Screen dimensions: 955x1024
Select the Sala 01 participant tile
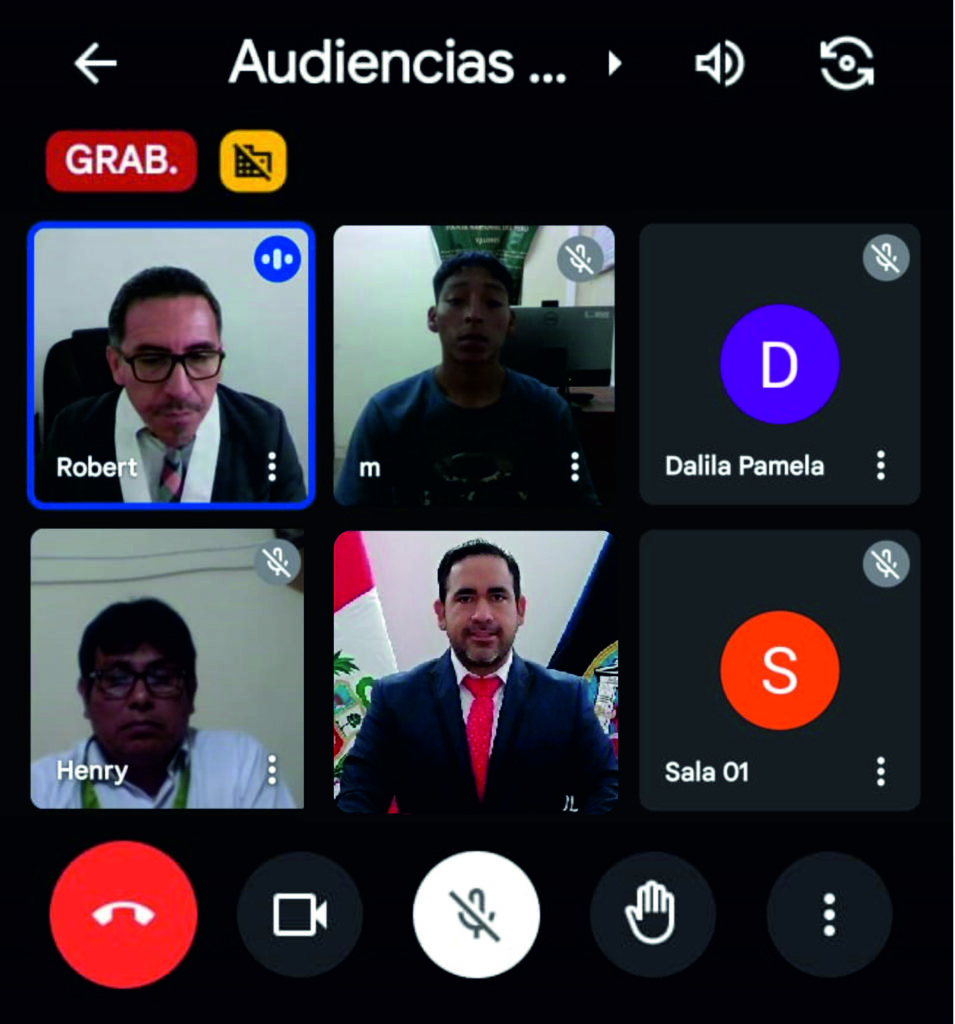pos(779,670)
